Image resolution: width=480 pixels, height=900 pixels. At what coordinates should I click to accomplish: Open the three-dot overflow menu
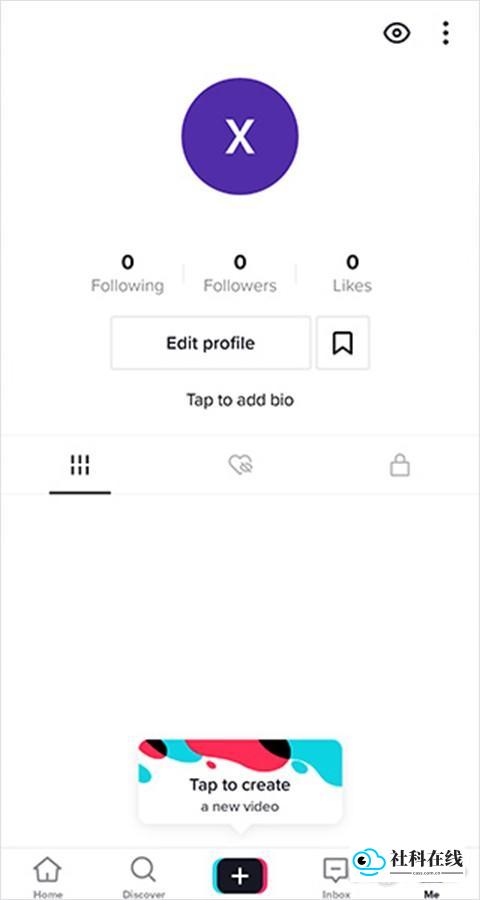[x=446, y=33]
